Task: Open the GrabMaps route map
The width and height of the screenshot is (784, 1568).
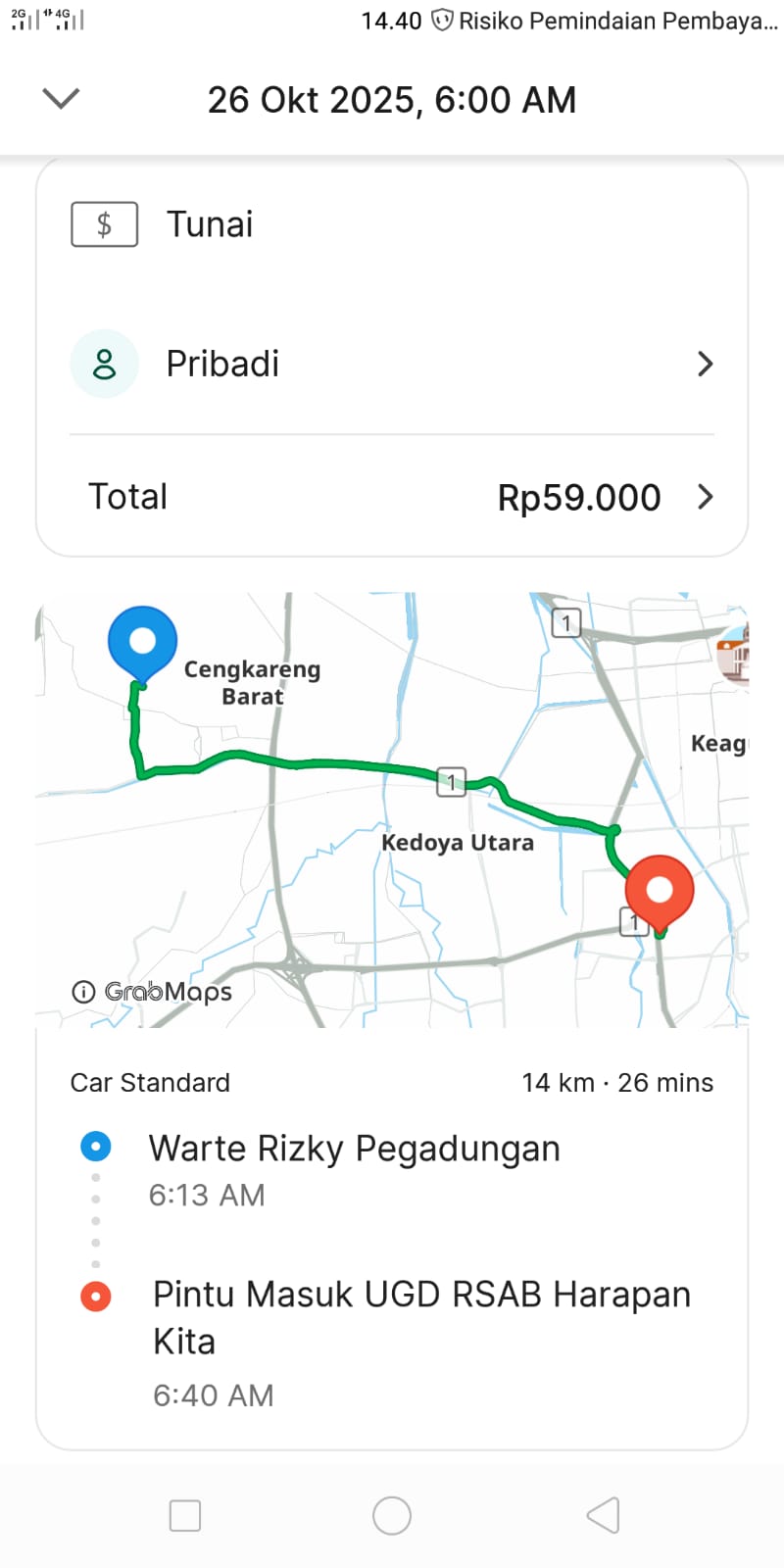Action: [392, 809]
